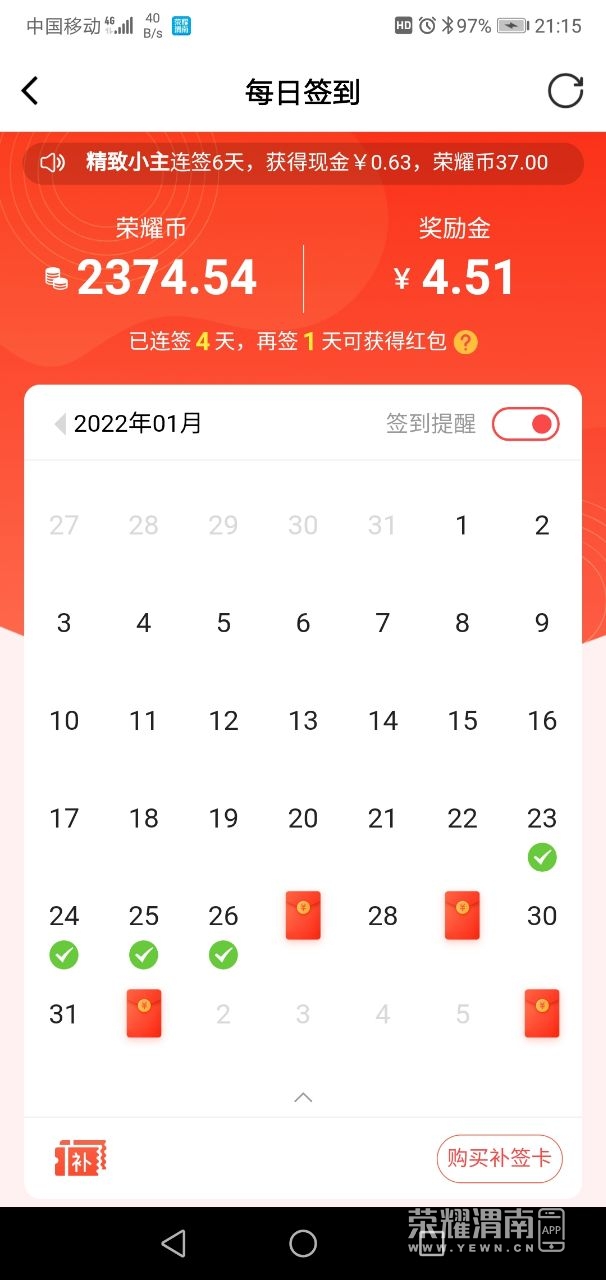Collapse the calendar with the up chevron

[303, 1097]
